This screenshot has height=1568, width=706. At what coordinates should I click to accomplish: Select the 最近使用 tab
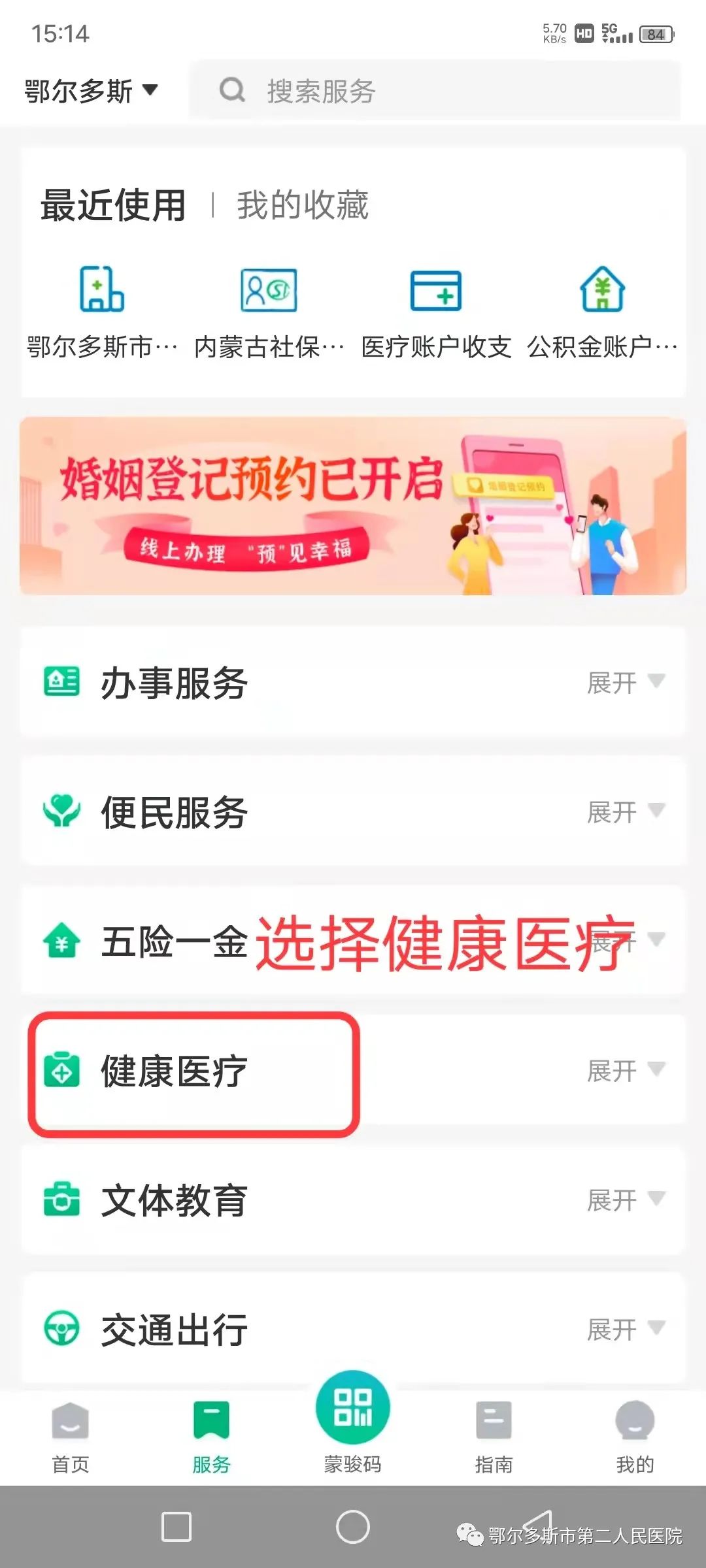(x=113, y=206)
